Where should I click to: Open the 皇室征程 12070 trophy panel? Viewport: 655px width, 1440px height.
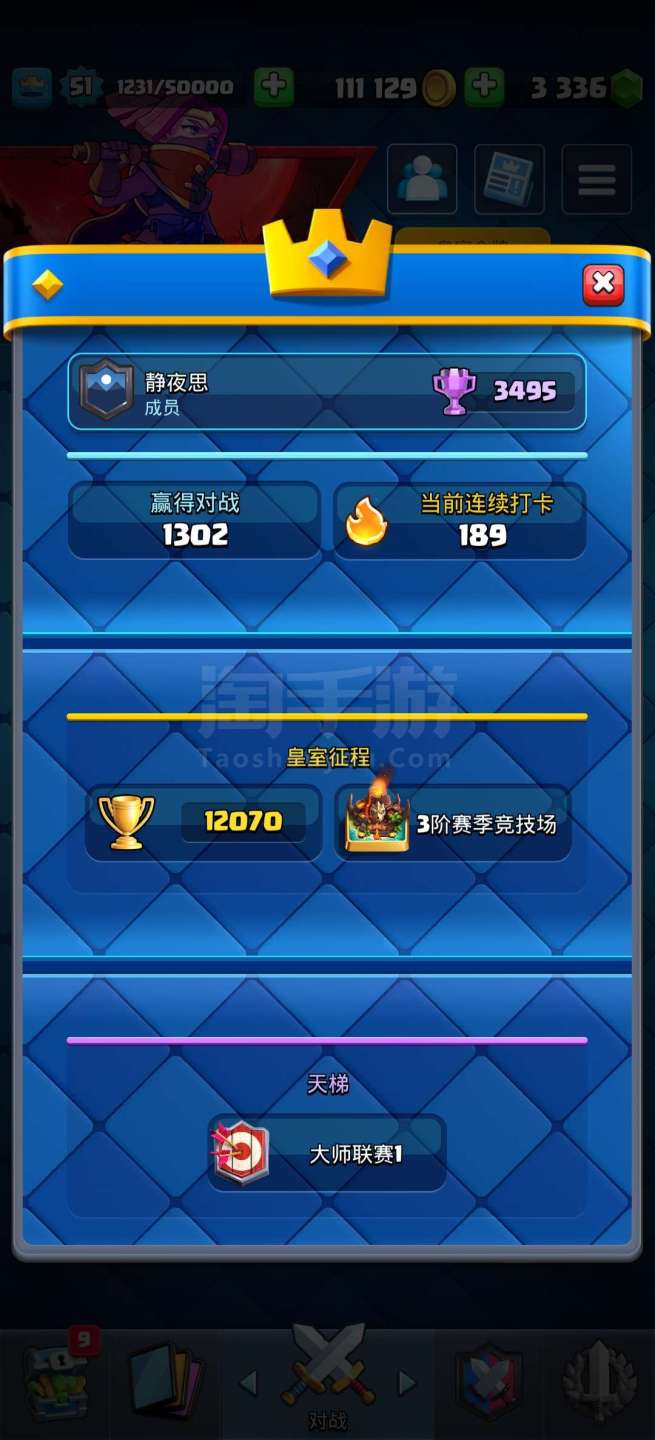point(203,823)
